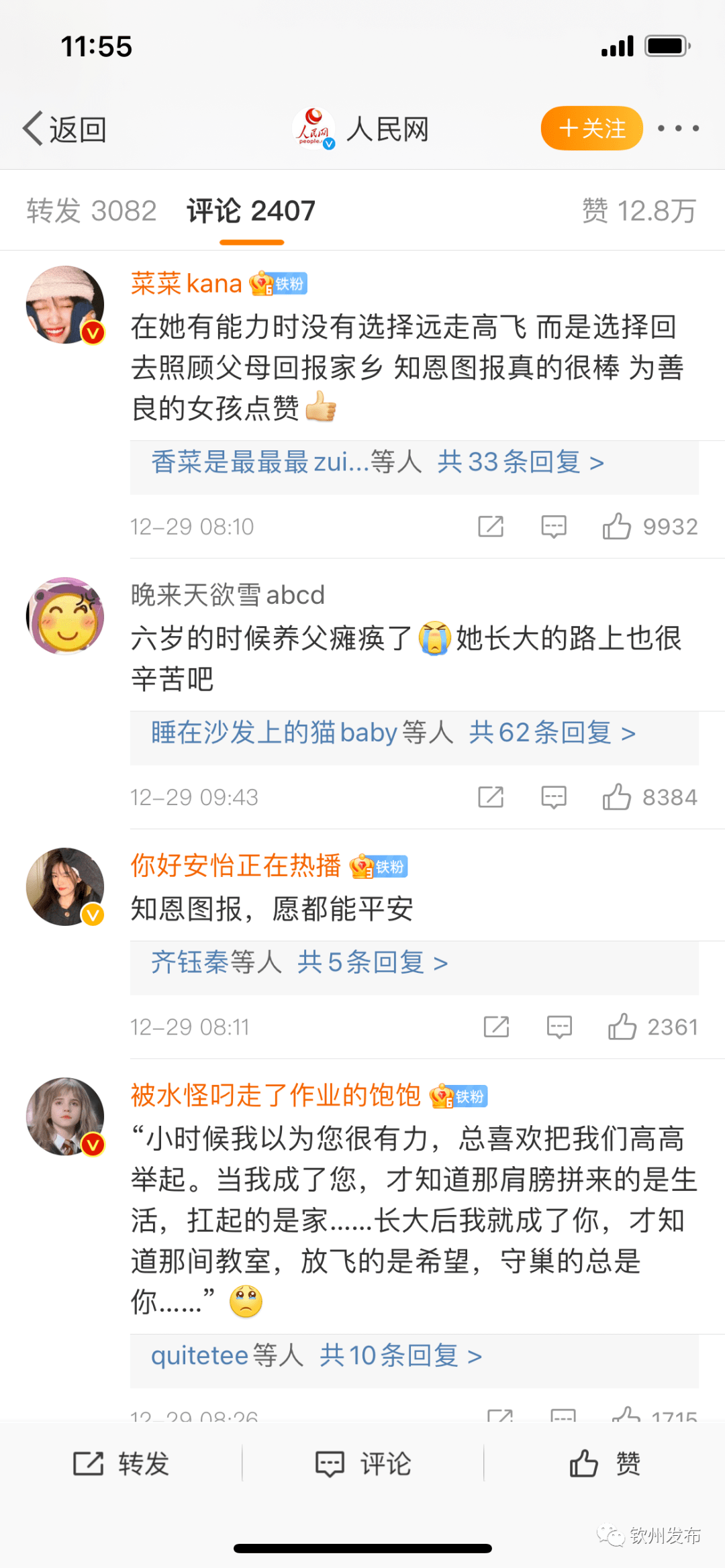The height and width of the screenshot is (1568, 725).
Task: Switch to the 赞 12.8万 tab
Action: click(638, 211)
